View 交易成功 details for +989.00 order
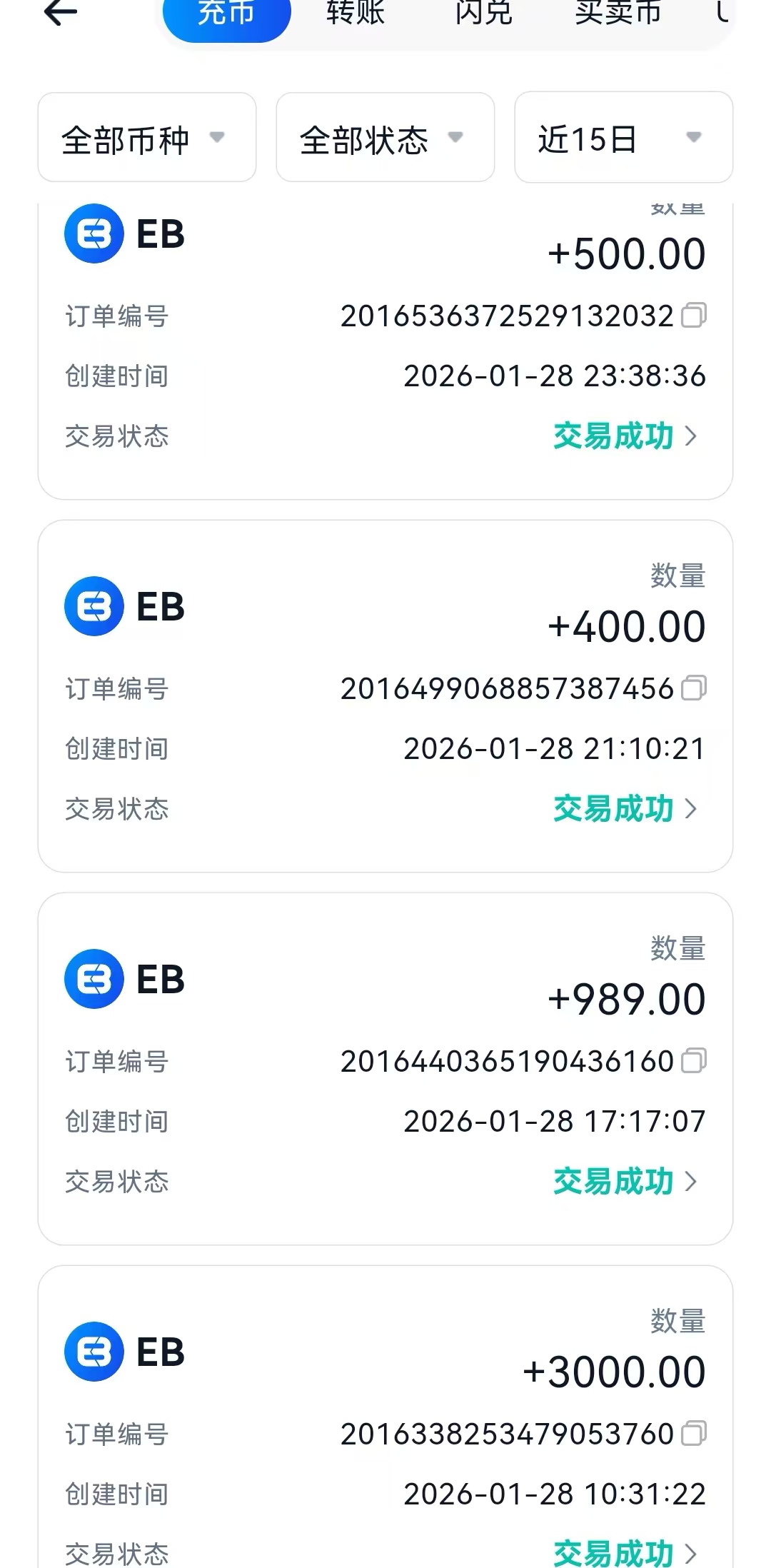Screen dimensions: 771x1568 point(625,1181)
